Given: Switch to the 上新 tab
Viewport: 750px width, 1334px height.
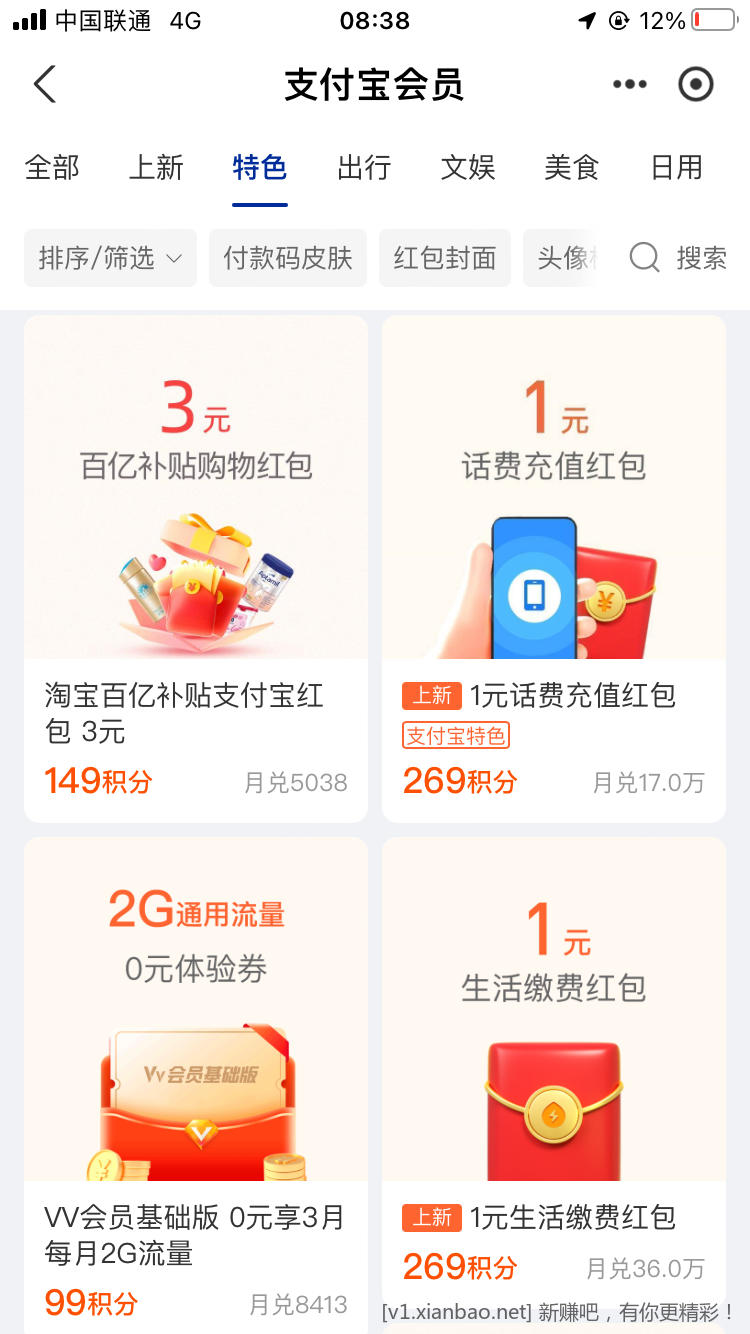Looking at the screenshot, I should [156, 168].
